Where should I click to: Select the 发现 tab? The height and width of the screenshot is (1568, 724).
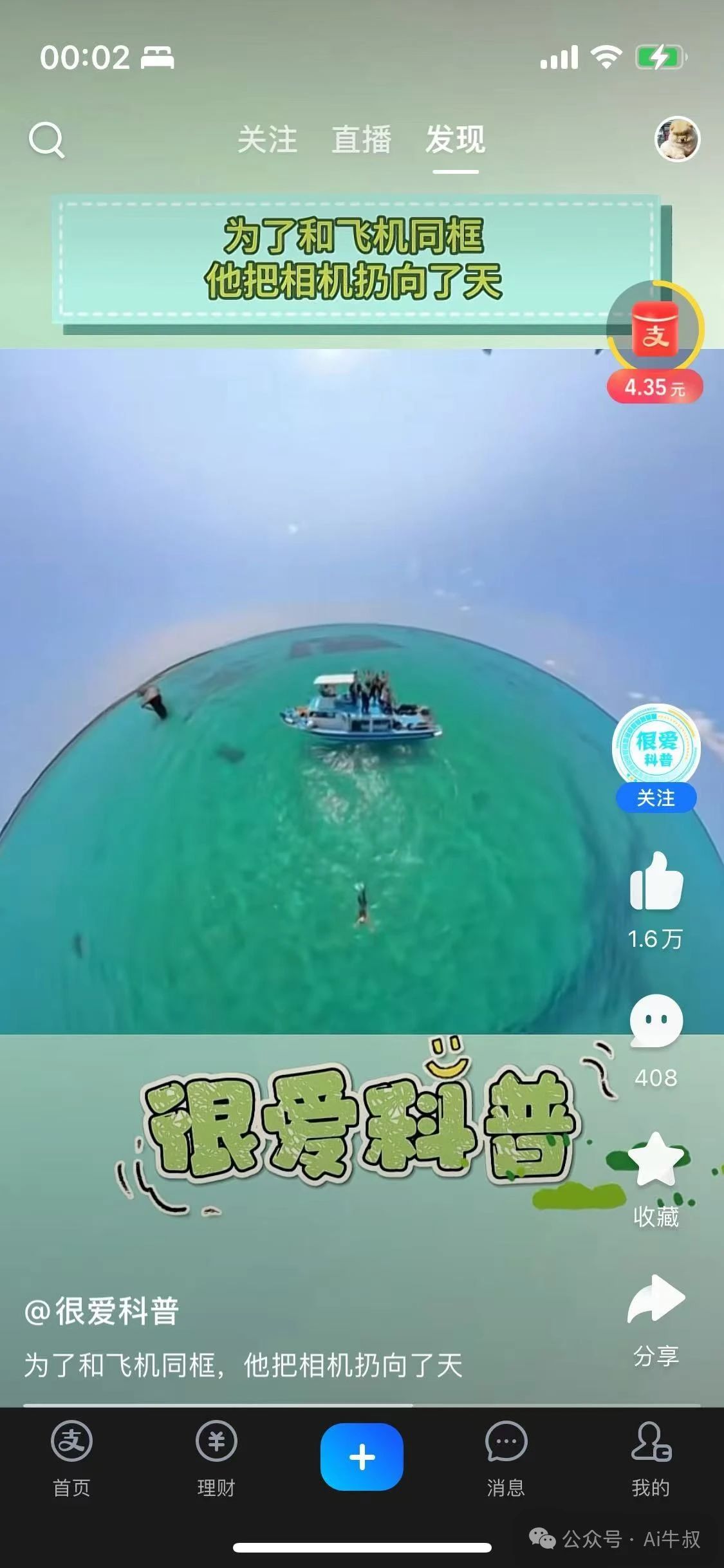[x=455, y=140]
